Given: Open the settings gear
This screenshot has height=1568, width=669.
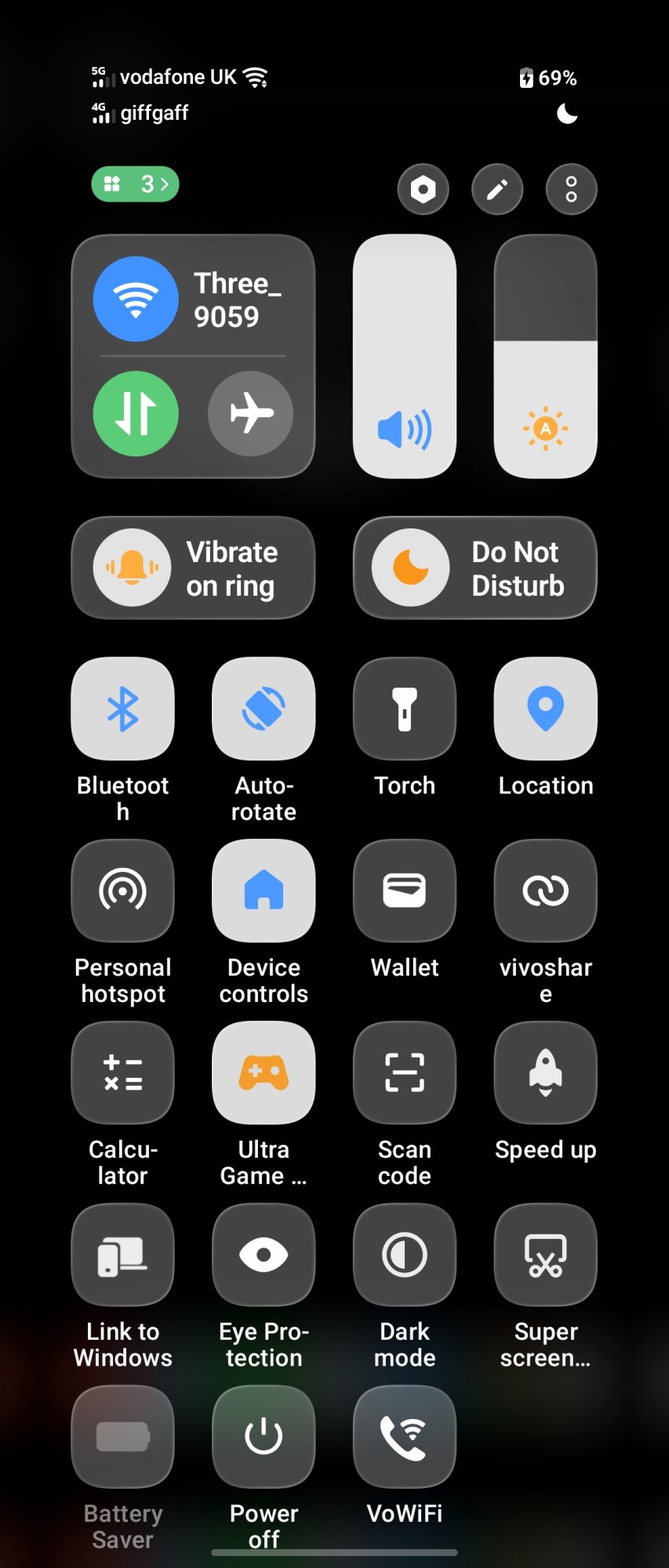Looking at the screenshot, I should (423, 189).
